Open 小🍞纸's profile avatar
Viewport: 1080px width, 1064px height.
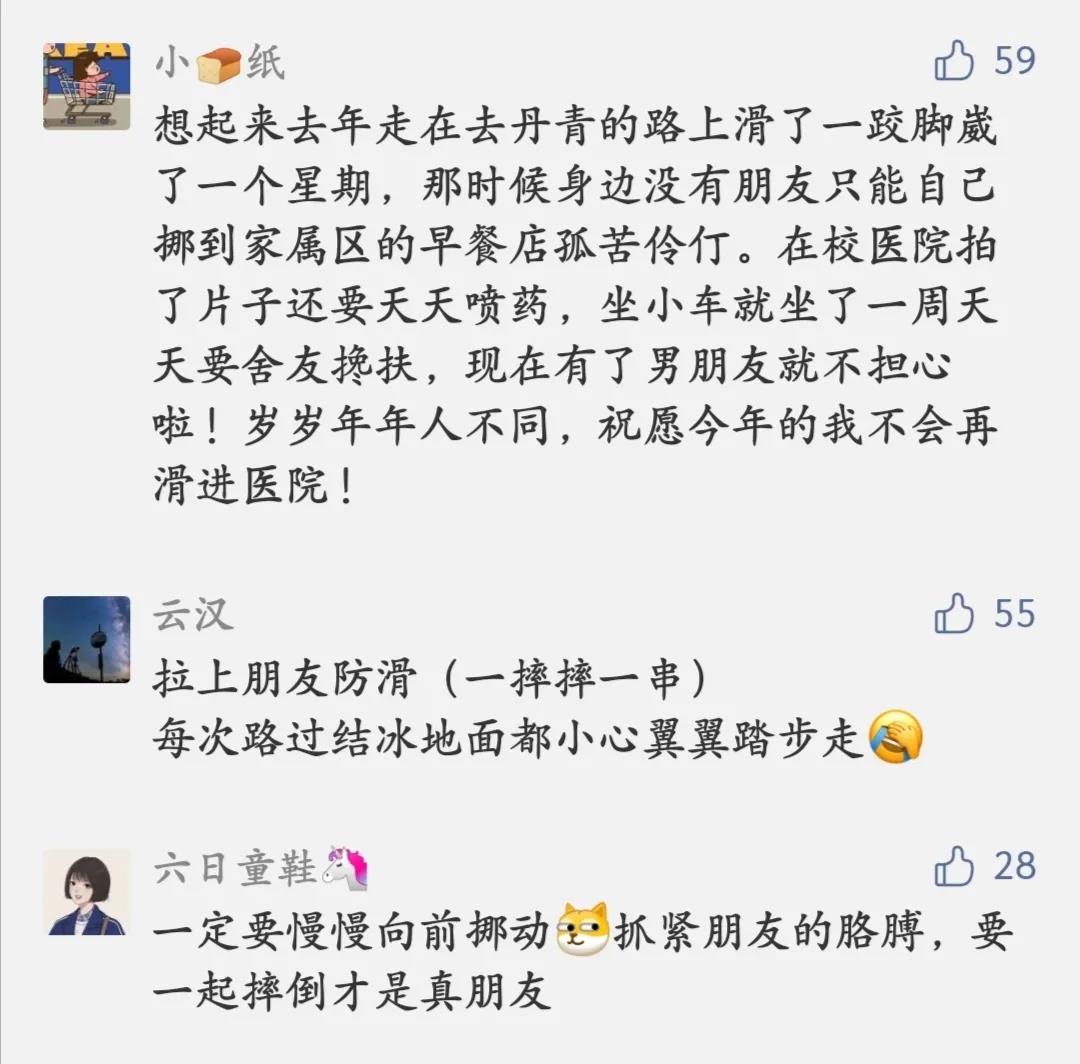tap(87, 86)
